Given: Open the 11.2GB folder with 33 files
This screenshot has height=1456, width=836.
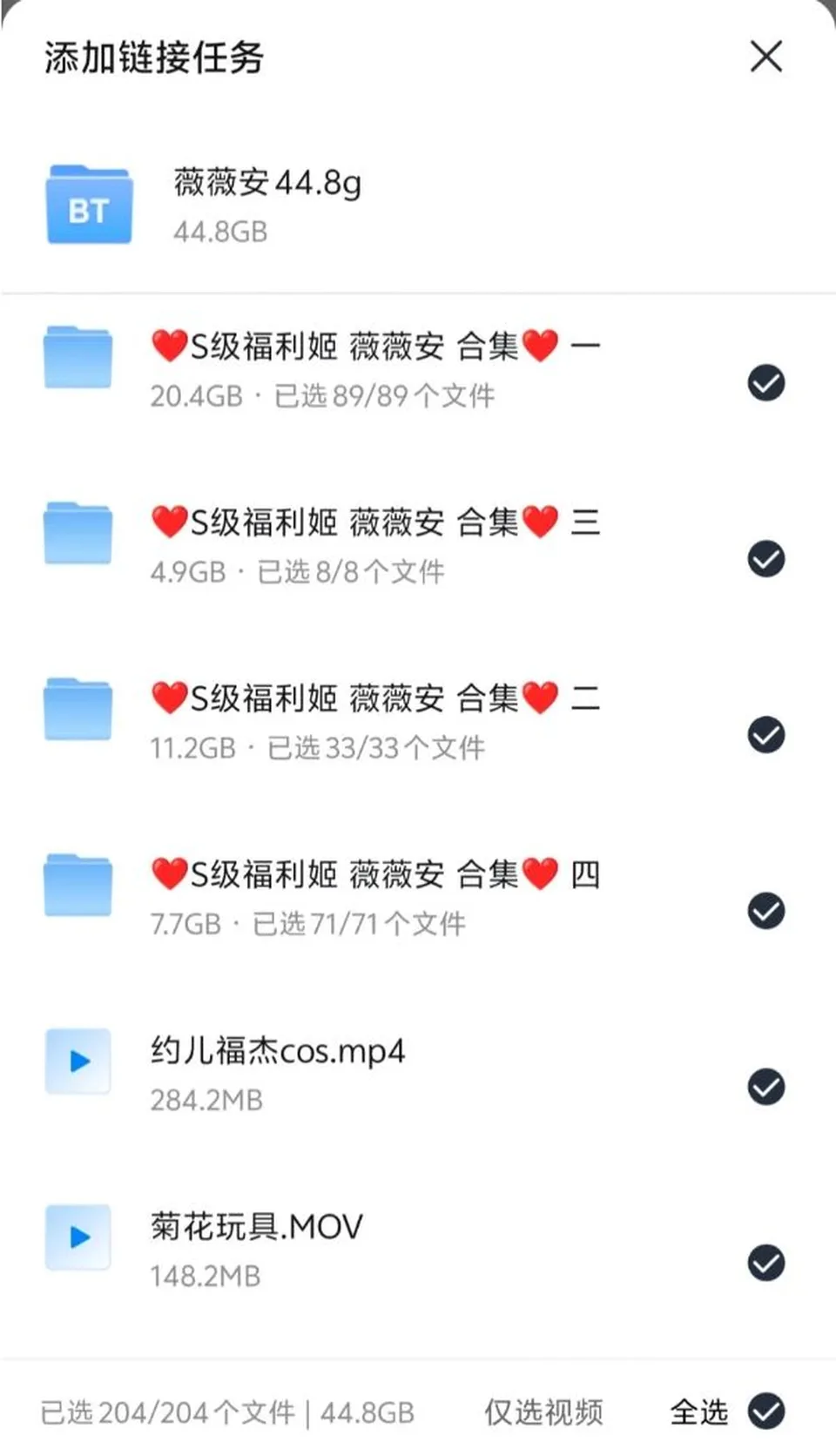Looking at the screenshot, I should [x=374, y=721].
